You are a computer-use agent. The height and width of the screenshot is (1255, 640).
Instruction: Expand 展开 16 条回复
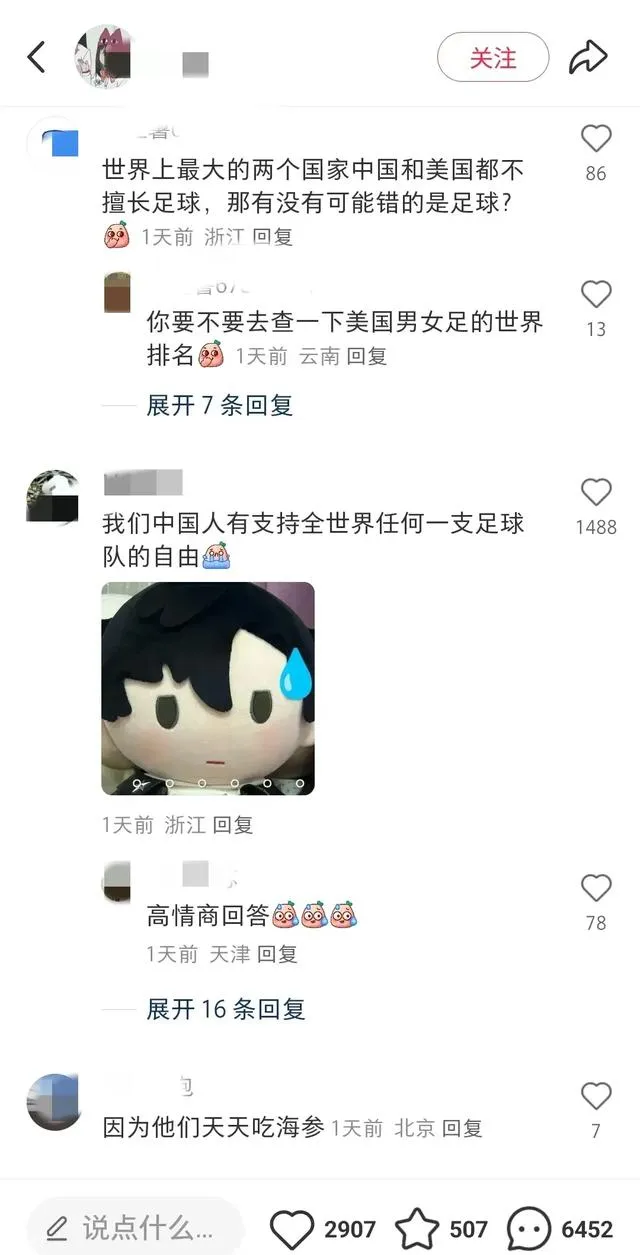(x=226, y=1009)
